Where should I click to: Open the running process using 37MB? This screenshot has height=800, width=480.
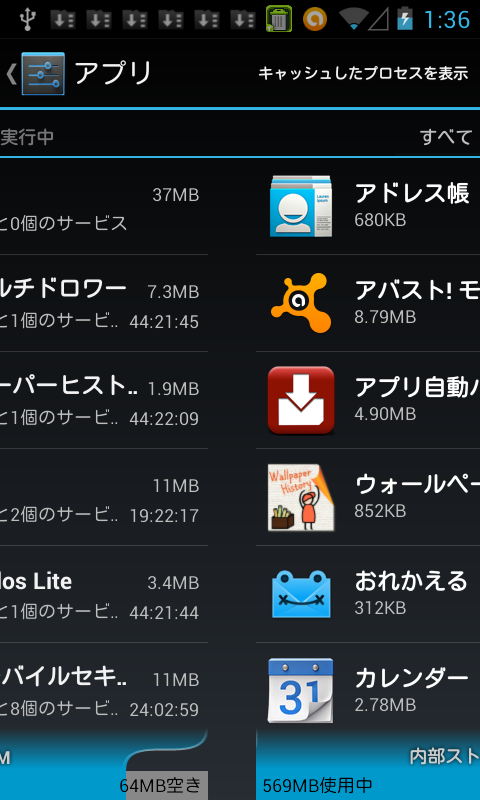[x=104, y=206]
